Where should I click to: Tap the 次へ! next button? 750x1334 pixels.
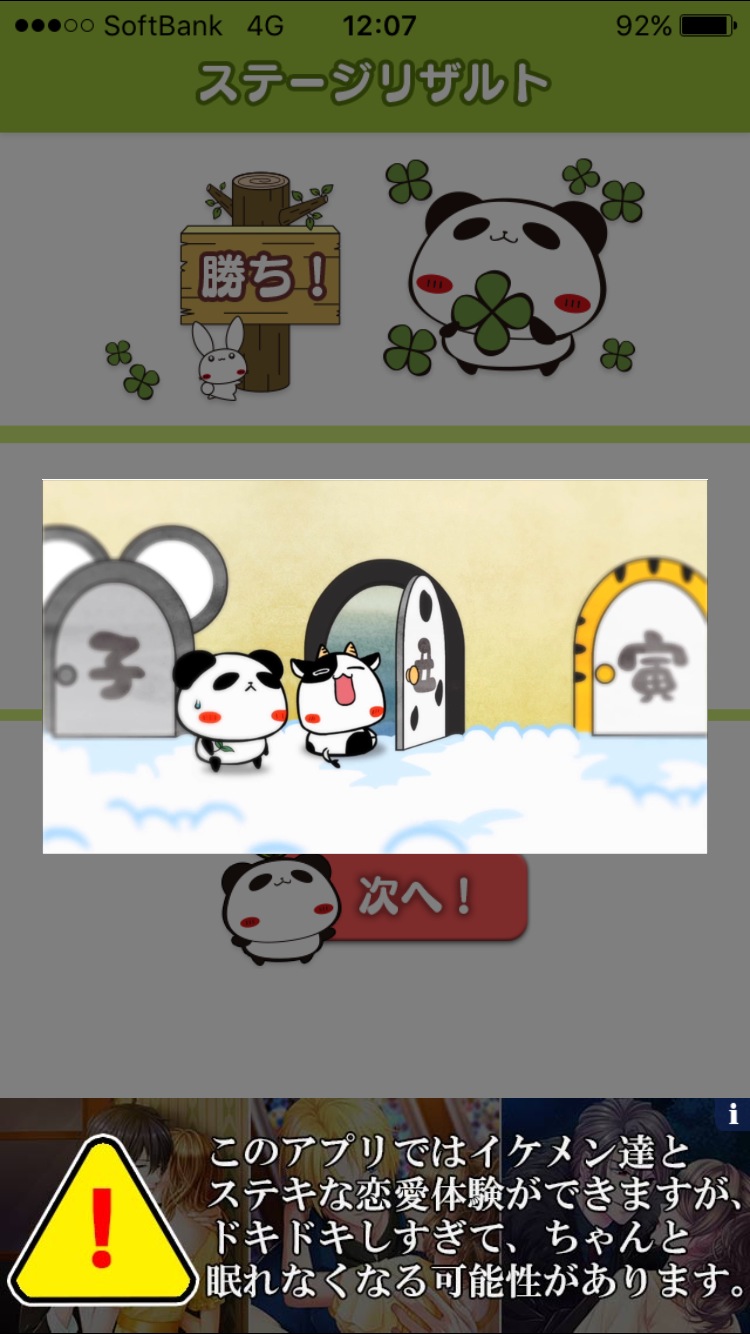[420, 898]
